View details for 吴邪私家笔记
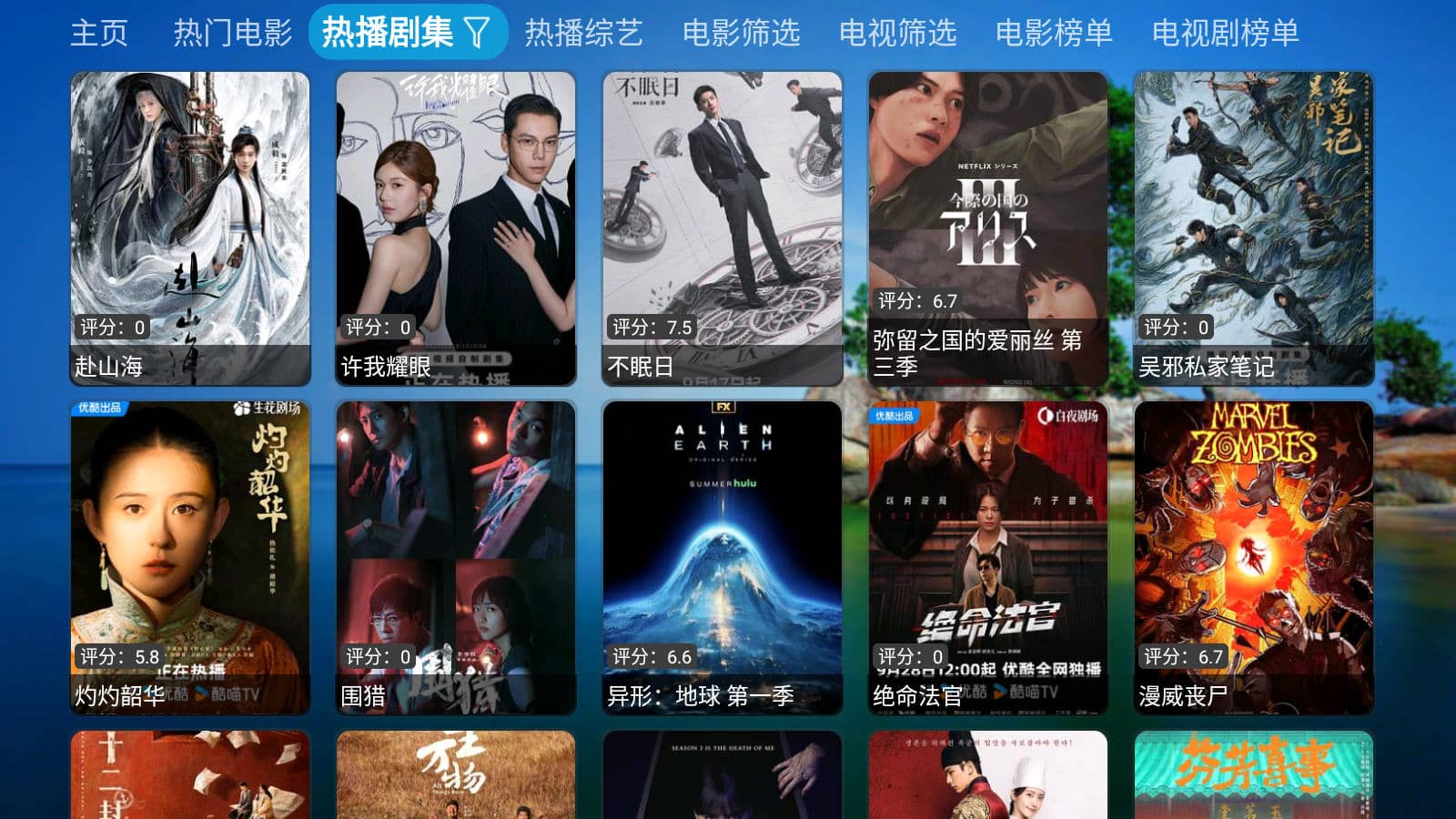 (1253, 227)
